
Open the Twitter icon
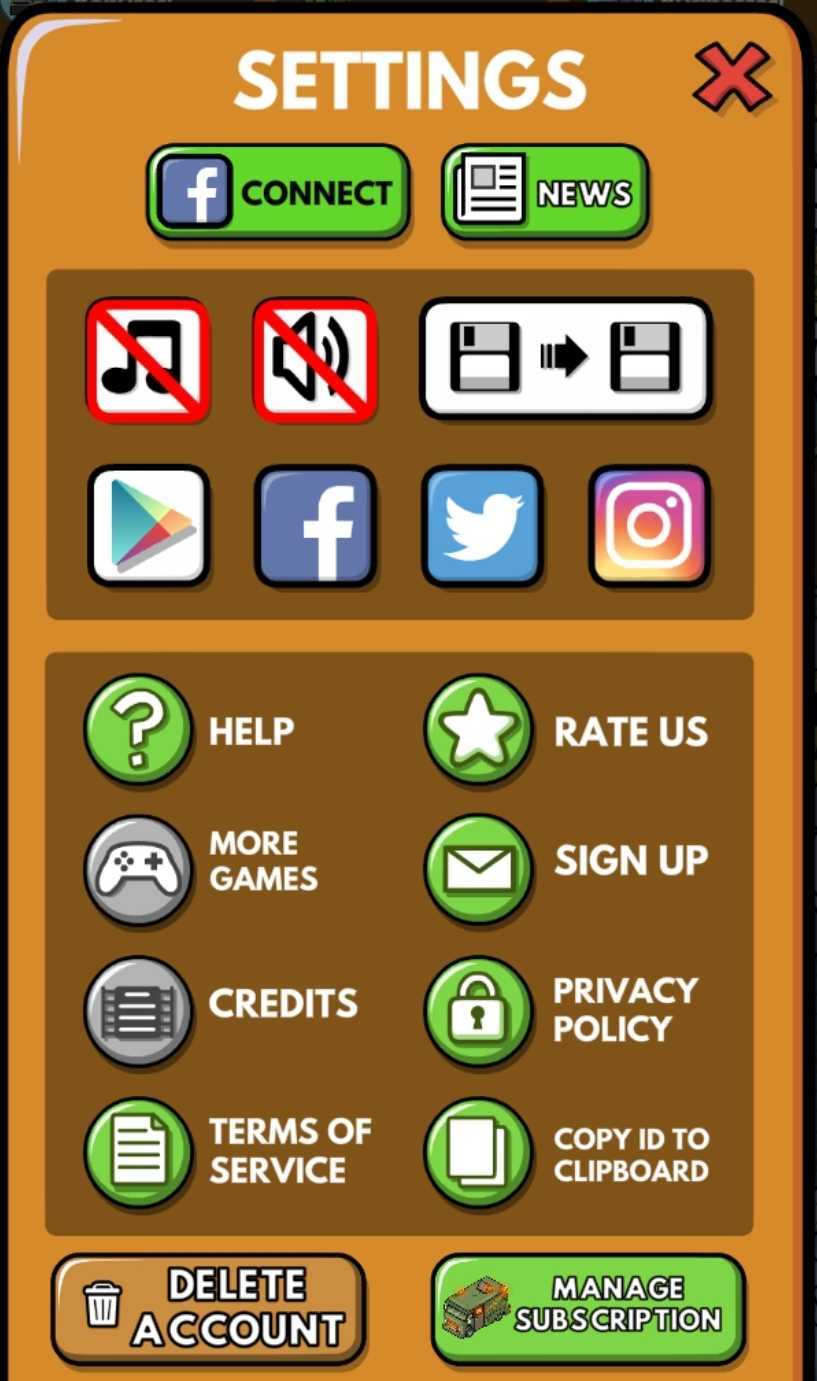pos(482,526)
